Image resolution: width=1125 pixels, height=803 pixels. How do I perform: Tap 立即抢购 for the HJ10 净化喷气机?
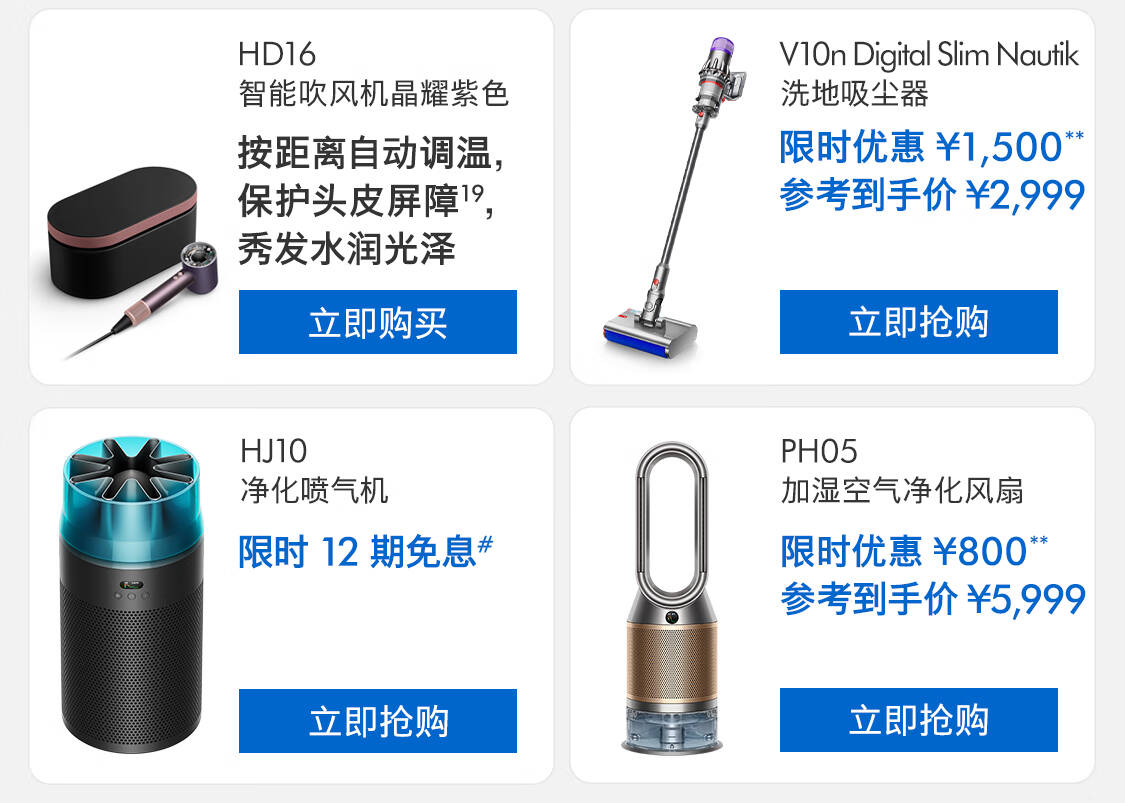click(x=377, y=720)
